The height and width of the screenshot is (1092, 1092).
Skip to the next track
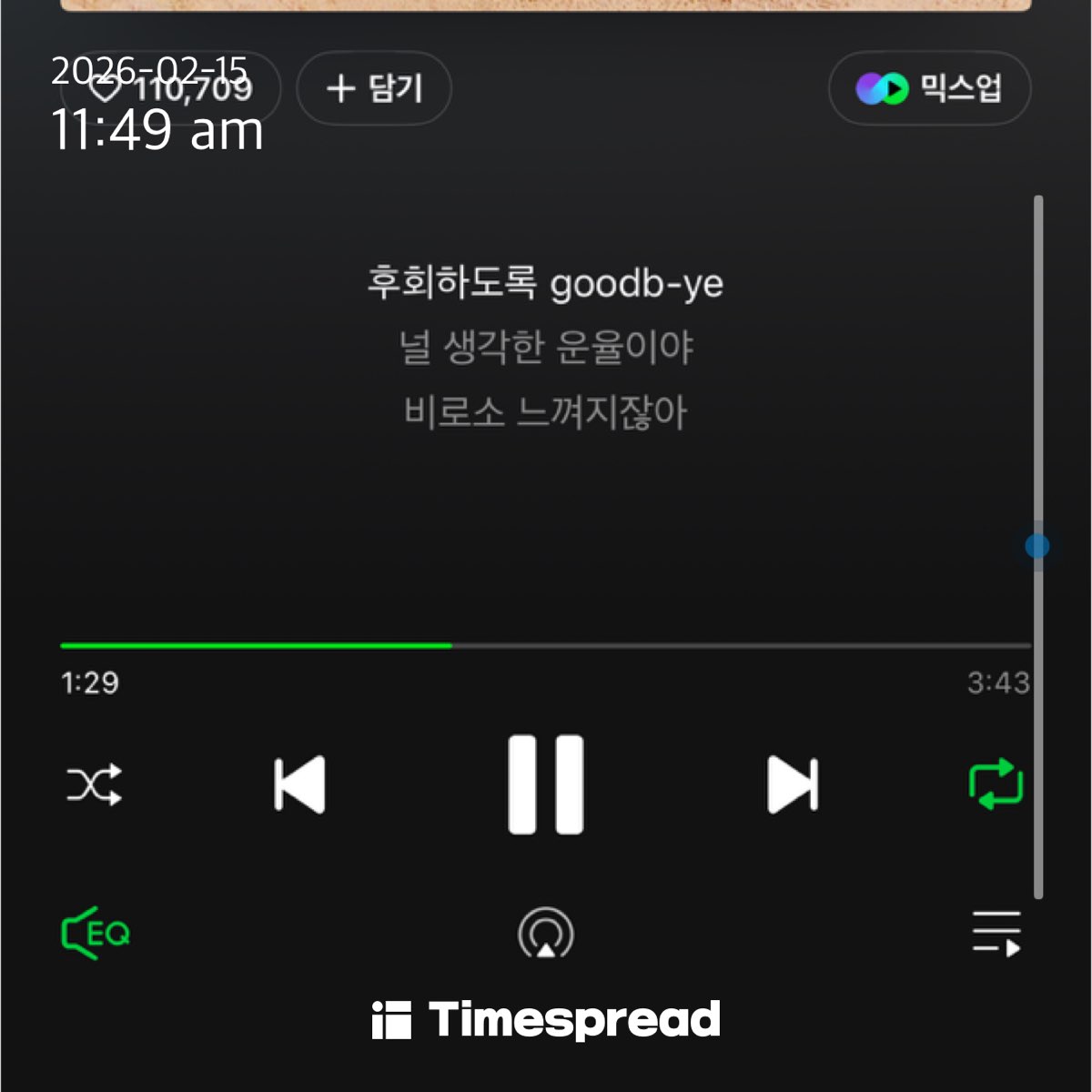793,784
